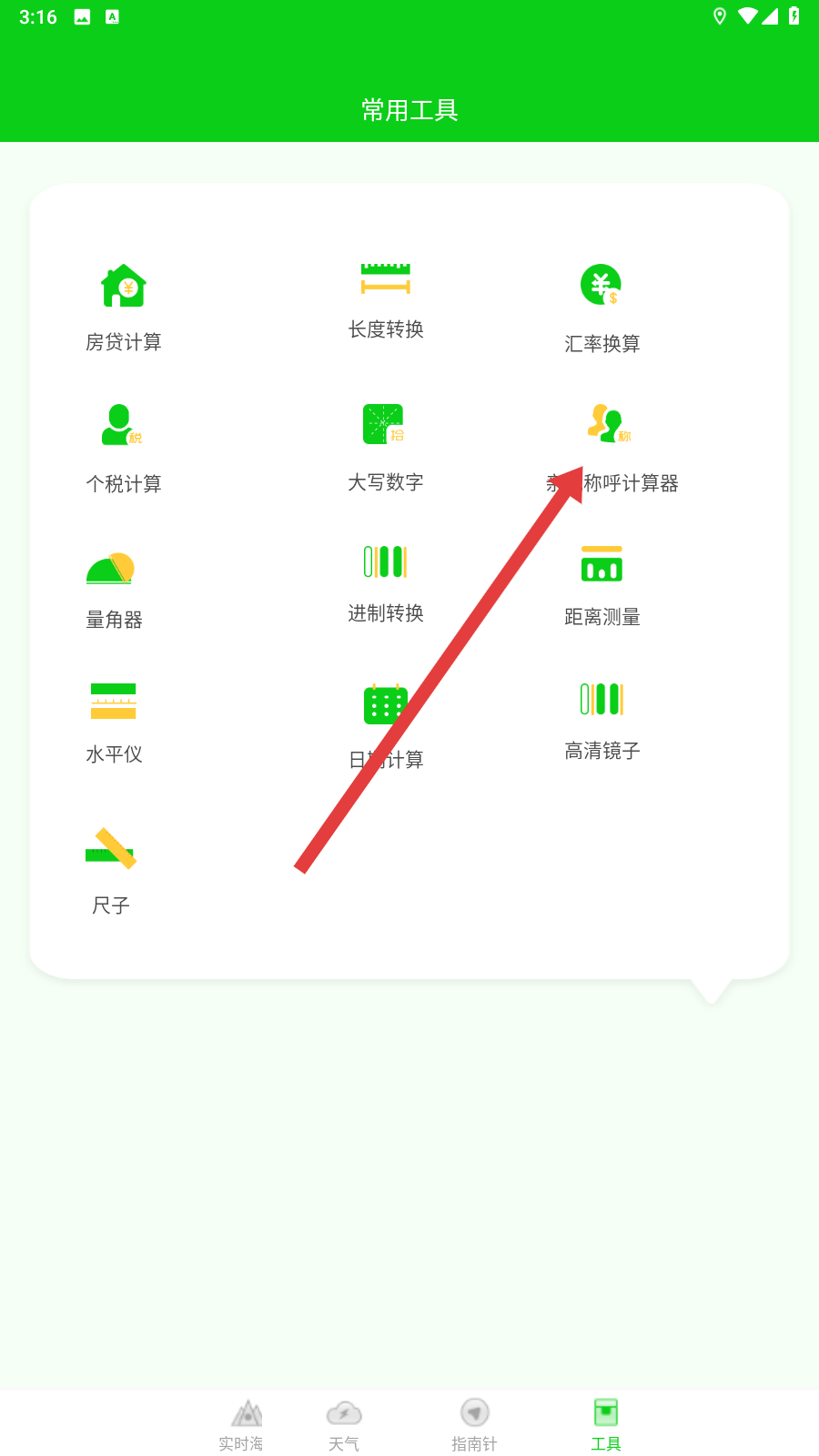Start the 距离测量 distance measurement tool

pyautogui.click(x=602, y=586)
